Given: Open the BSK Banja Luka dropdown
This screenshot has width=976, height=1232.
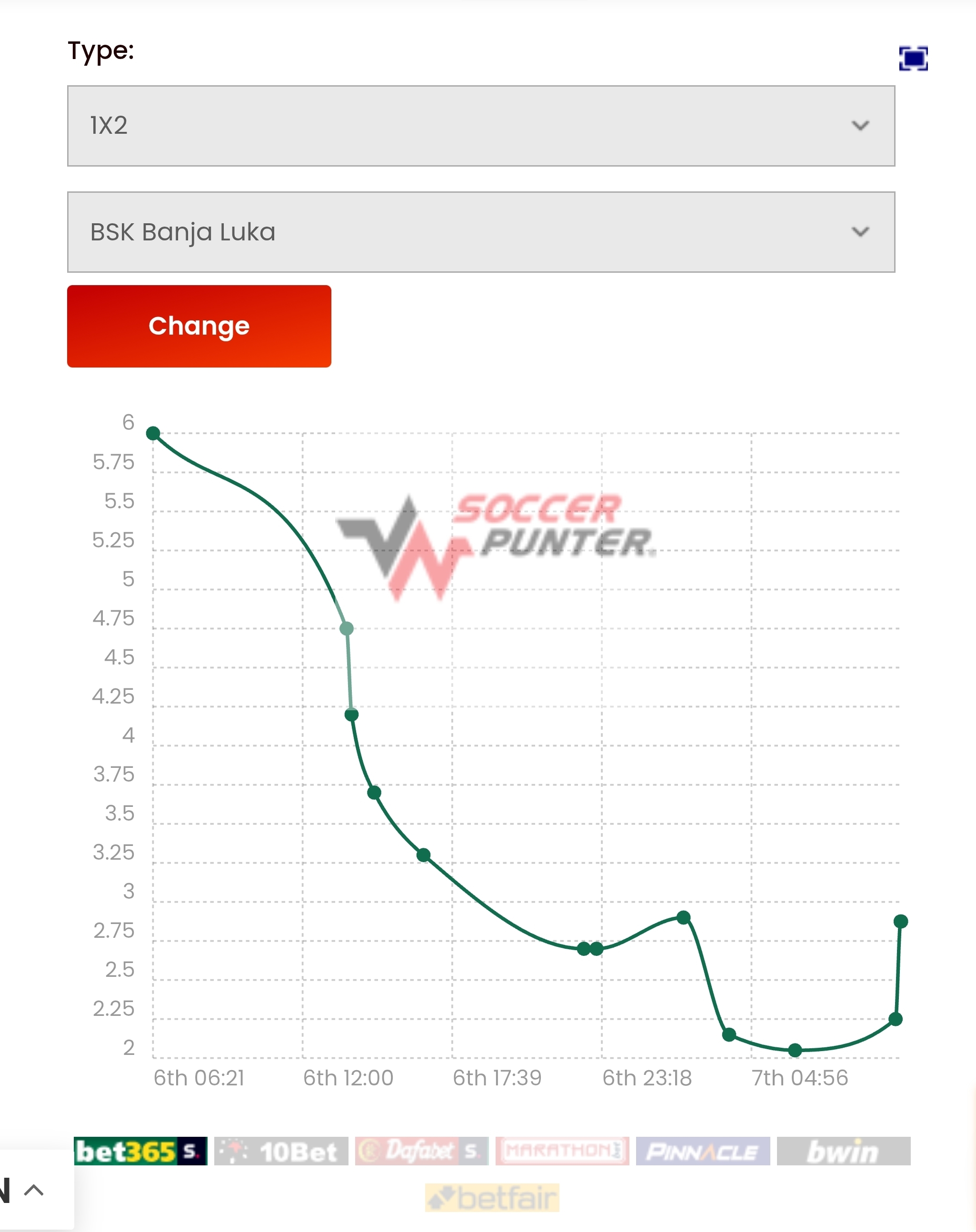Looking at the screenshot, I should (x=481, y=232).
